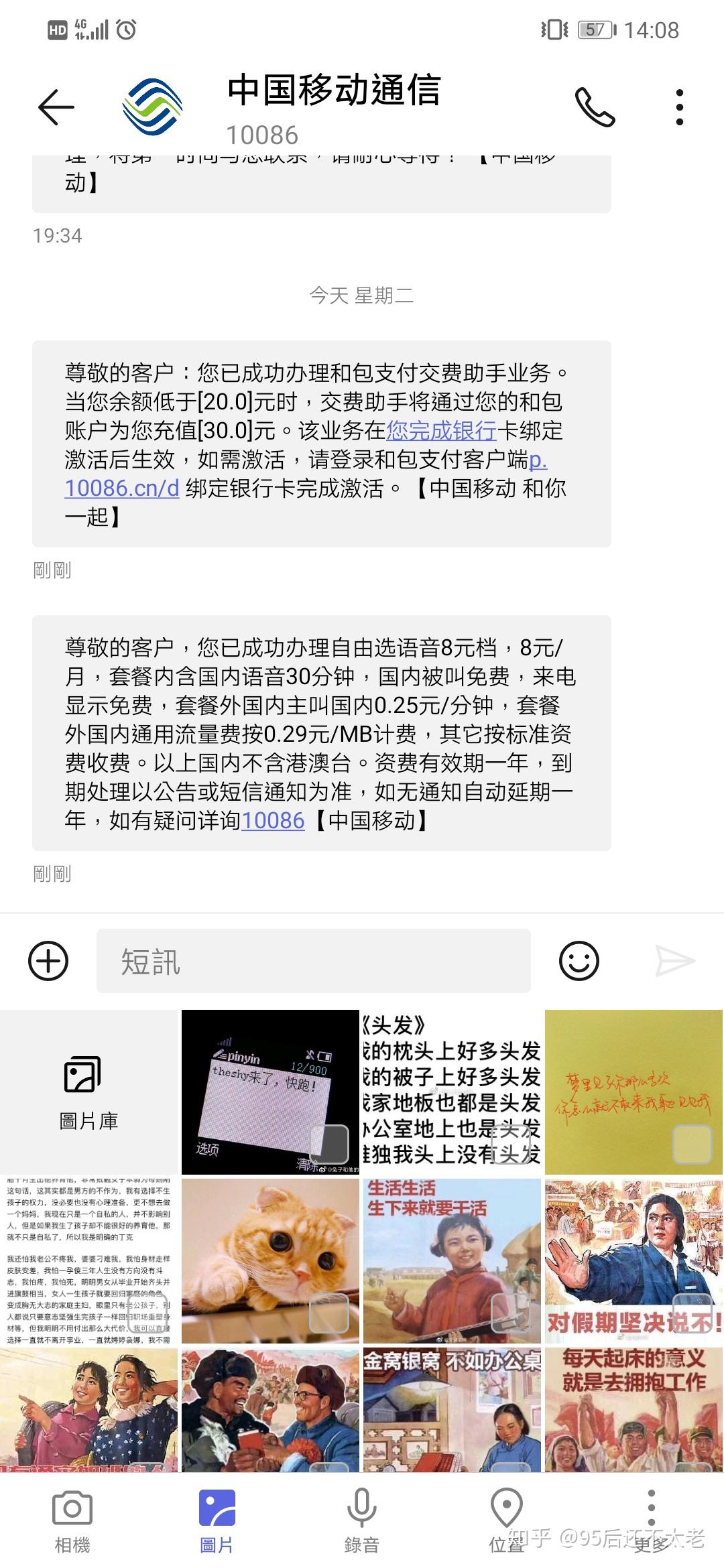The height and width of the screenshot is (1568, 724).
Task: Tap the 10086 number link in message
Action: pos(272,821)
